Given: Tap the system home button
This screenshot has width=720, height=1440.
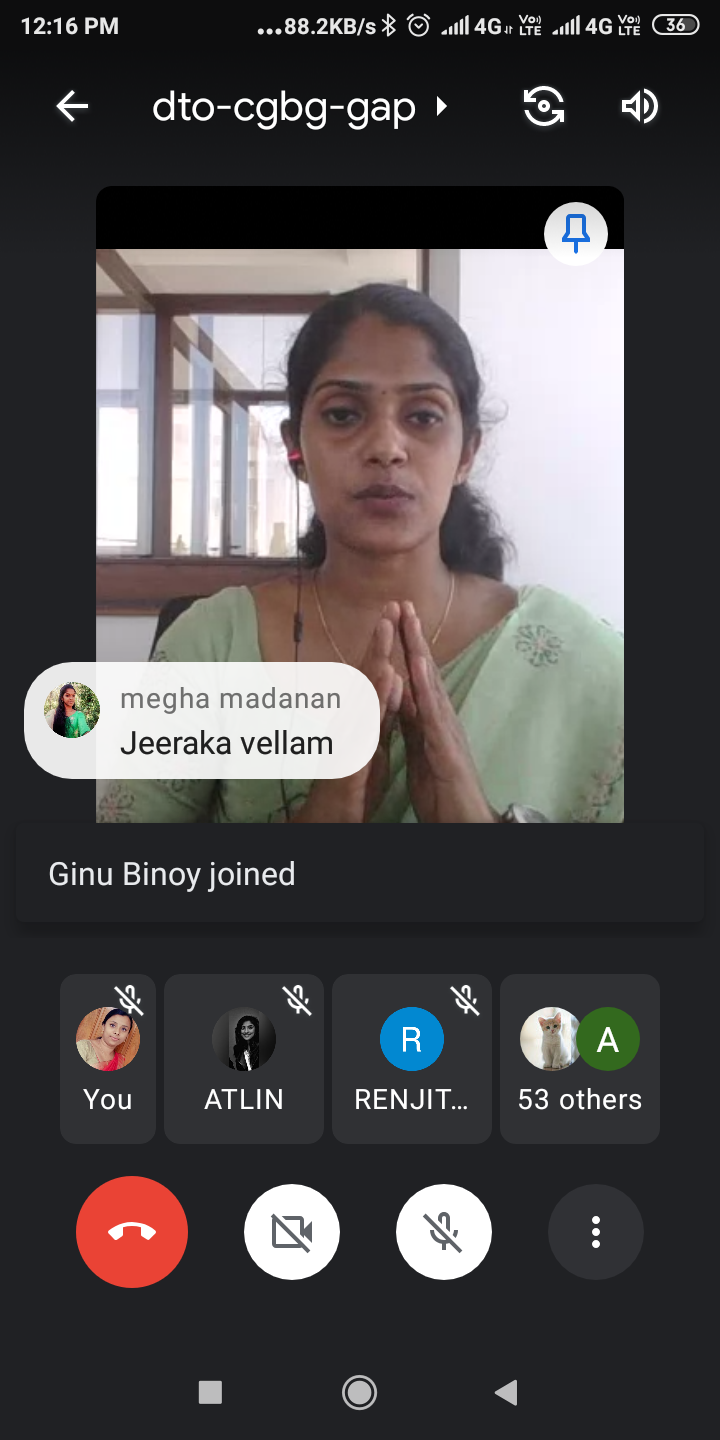Looking at the screenshot, I should [359, 1392].
